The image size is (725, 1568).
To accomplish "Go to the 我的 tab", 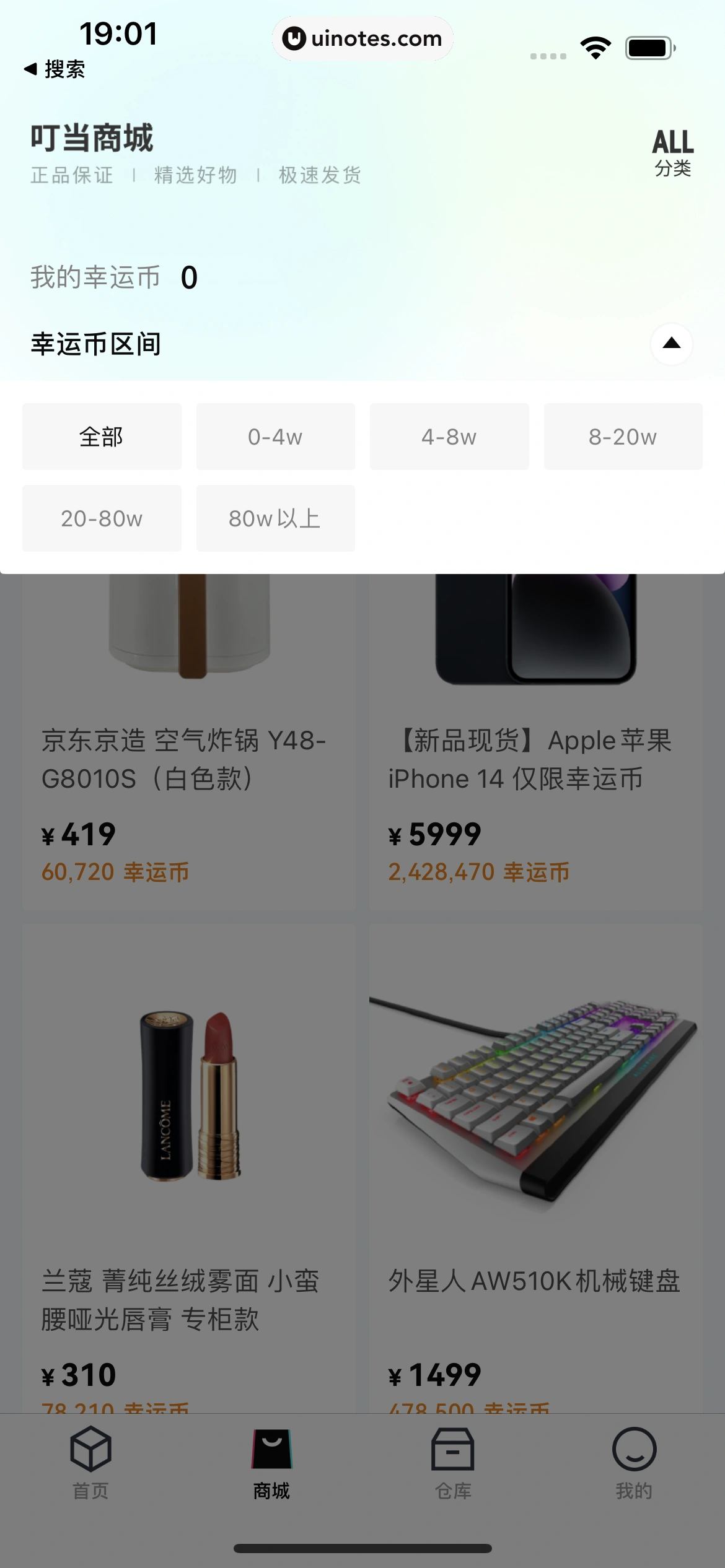I will pos(634,1464).
